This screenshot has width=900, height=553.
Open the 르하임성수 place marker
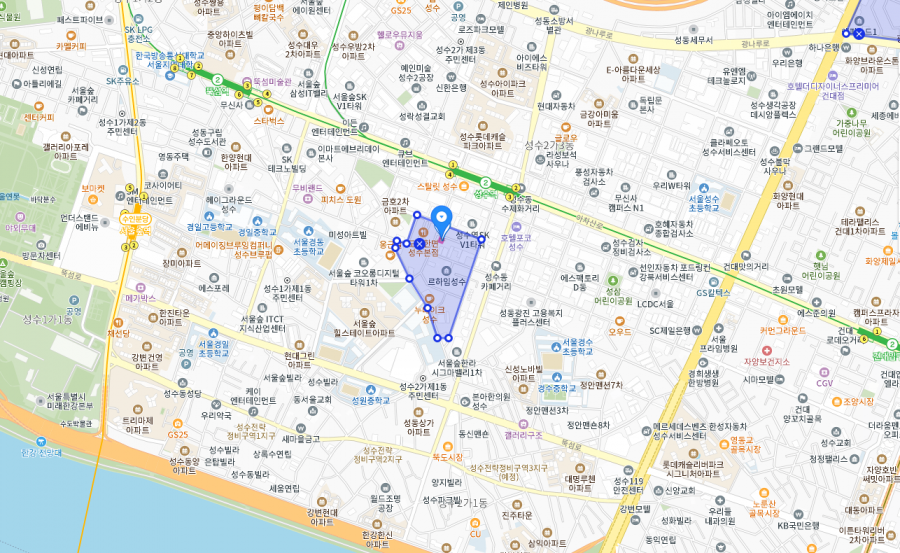[447, 270]
